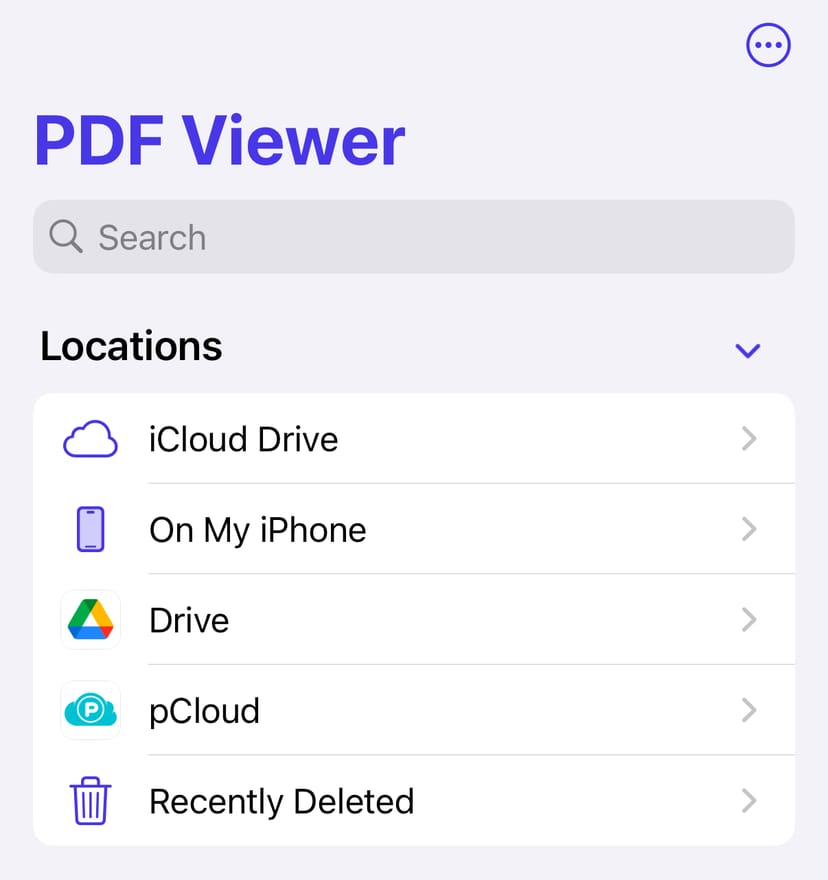View Recently Deleted files
The width and height of the screenshot is (828, 880).
pos(414,801)
